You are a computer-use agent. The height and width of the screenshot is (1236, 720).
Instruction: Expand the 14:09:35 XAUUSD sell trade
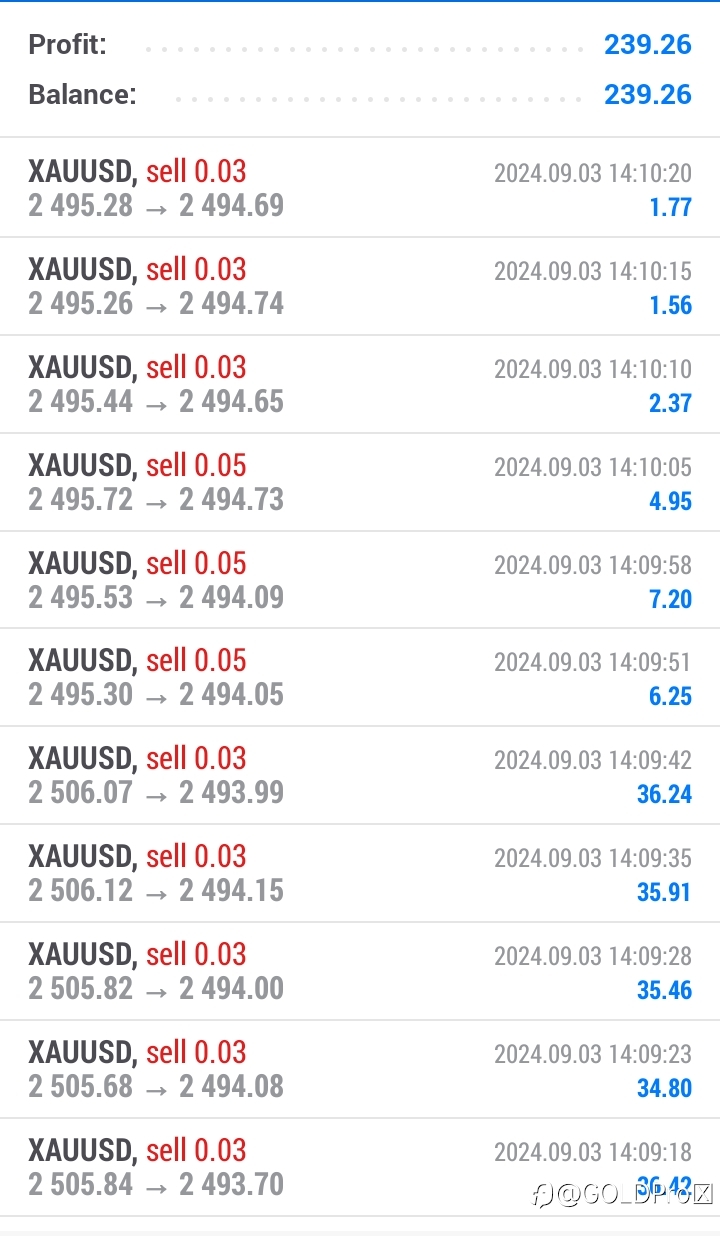(x=360, y=873)
